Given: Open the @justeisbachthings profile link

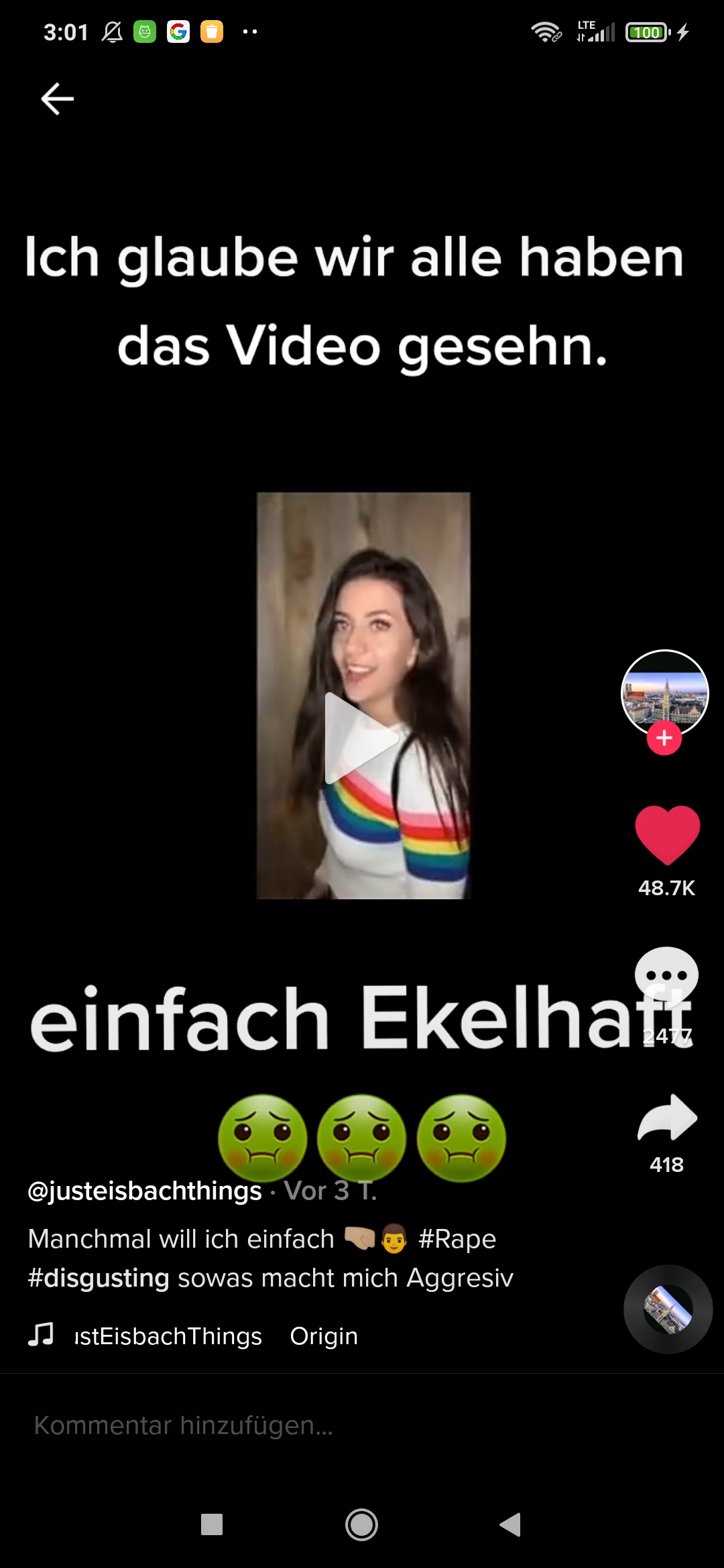Looking at the screenshot, I should [145, 1191].
